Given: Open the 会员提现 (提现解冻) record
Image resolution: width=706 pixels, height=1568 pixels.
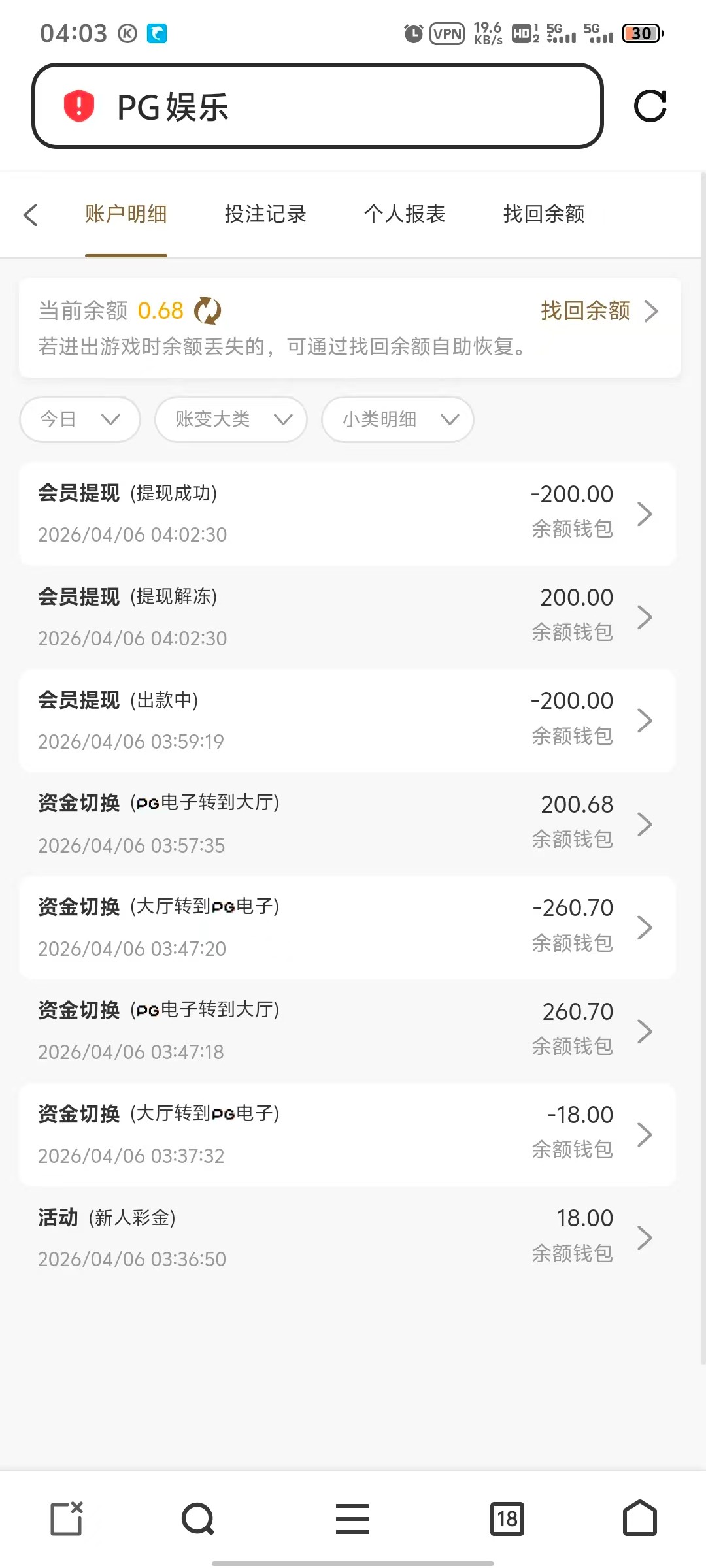Looking at the screenshot, I should 347,617.
